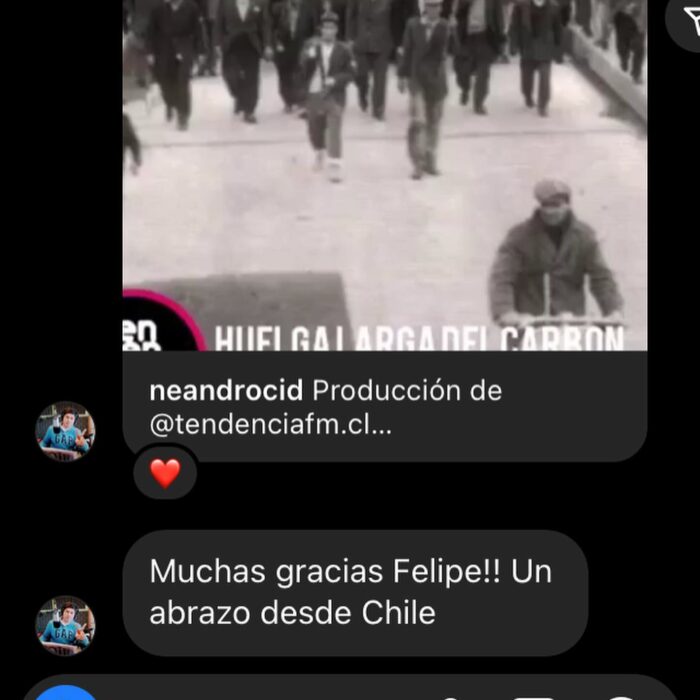Open sender's avatar beside the Muchas gracias message

(66, 625)
